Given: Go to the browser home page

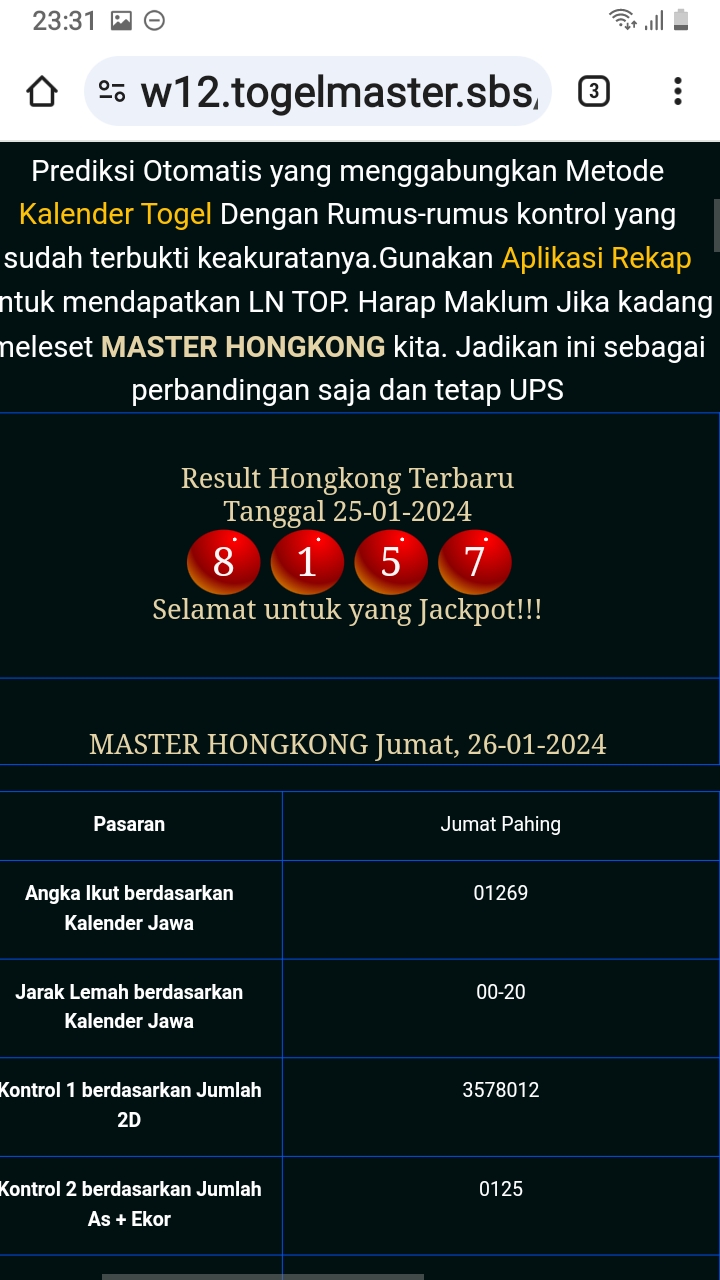Looking at the screenshot, I should point(42,92).
